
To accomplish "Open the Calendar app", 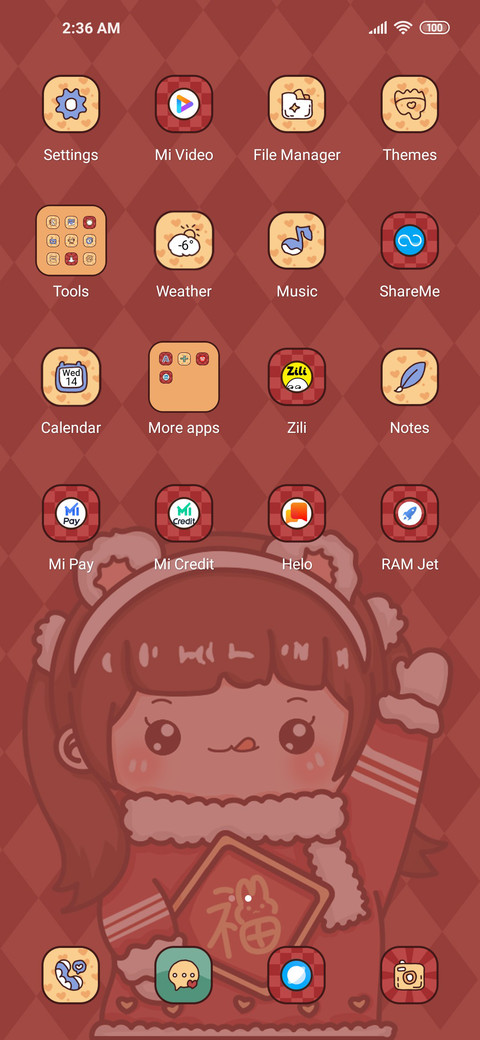I will [x=71, y=377].
